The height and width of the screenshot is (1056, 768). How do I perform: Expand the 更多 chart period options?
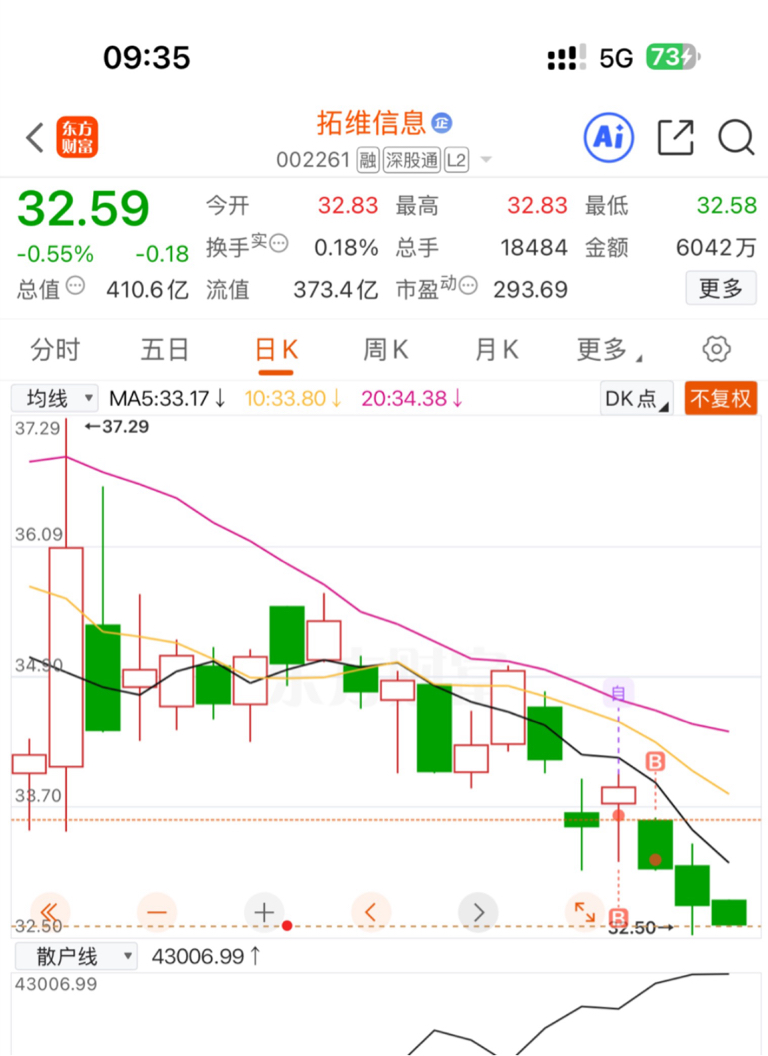tap(609, 350)
